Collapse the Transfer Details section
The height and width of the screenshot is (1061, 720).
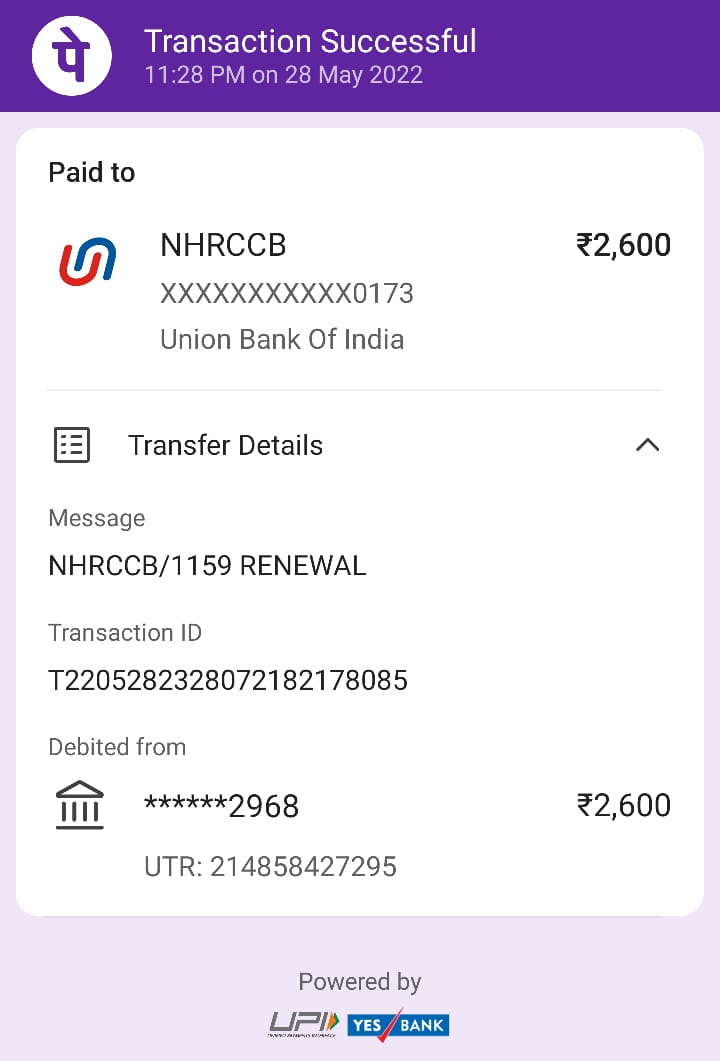pos(647,445)
